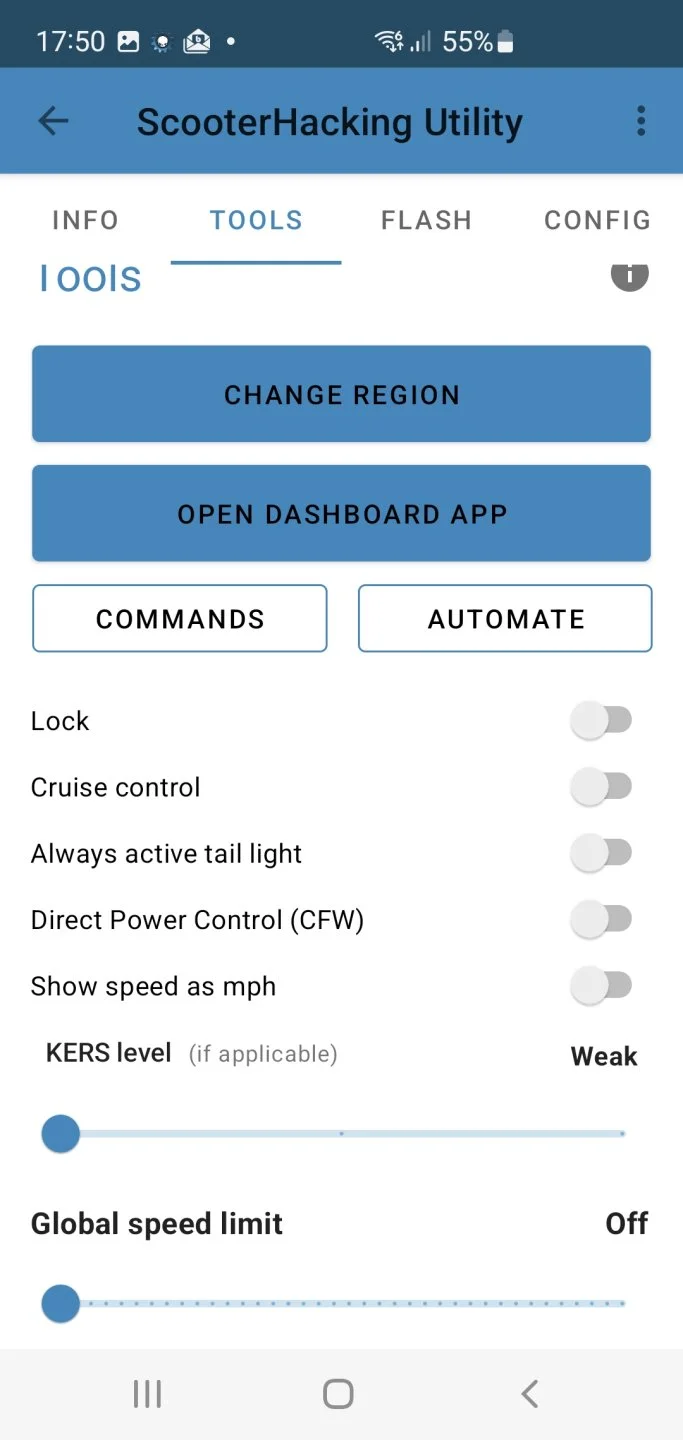This screenshot has height=1440, width=683.
Task: Enable Direct Power Control (CFW)
Action: coord(602,920)
